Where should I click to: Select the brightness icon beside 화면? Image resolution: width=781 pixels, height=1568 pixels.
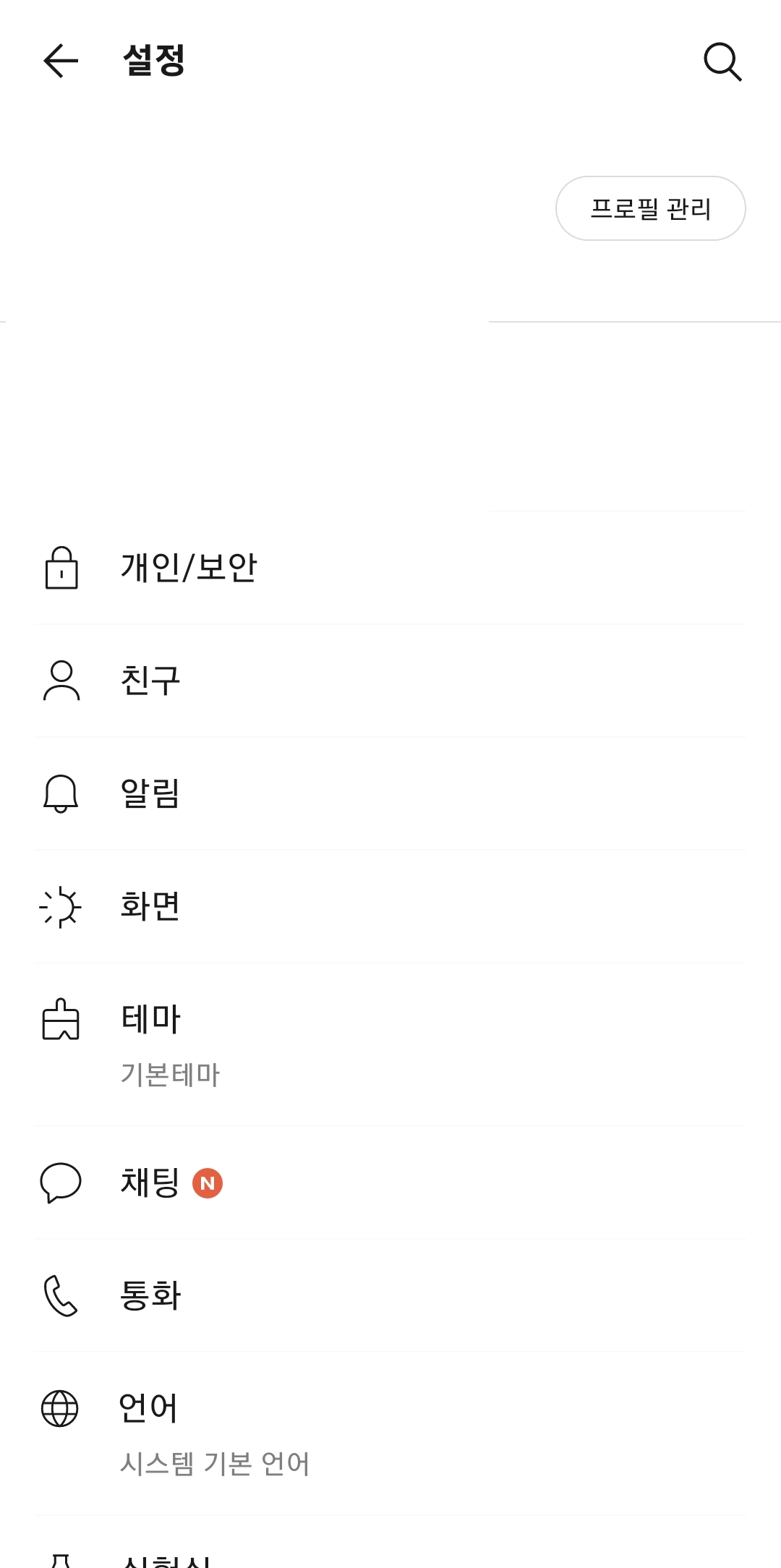(x=61, y=908)
